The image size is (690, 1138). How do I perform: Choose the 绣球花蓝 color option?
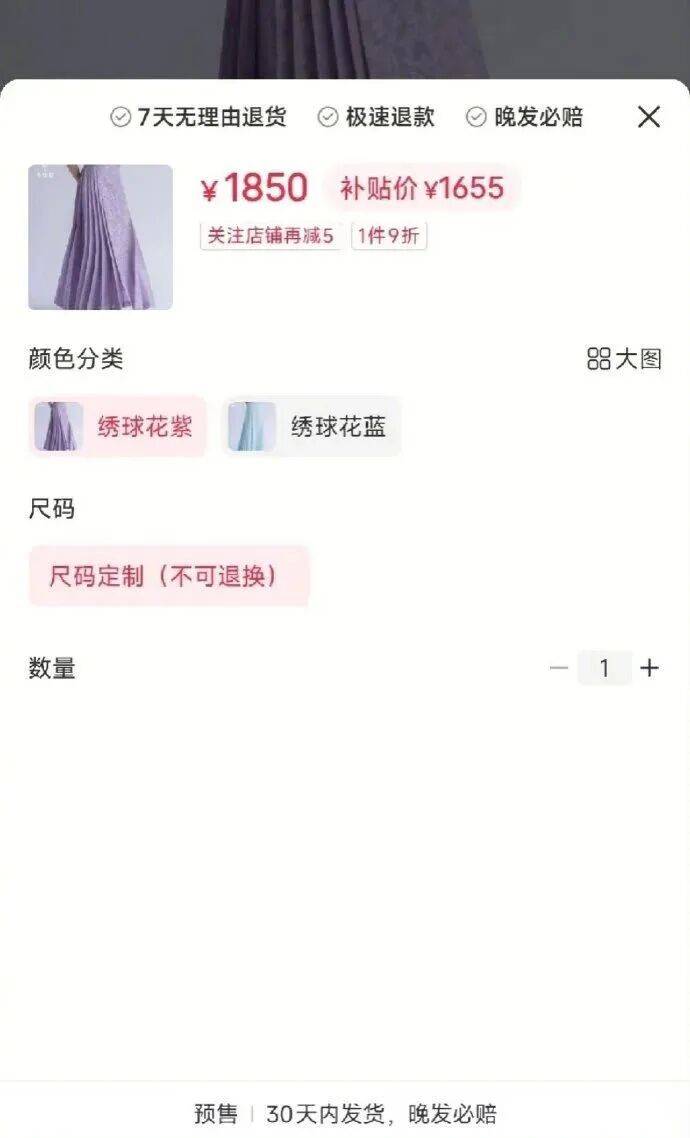(x=311, y=427)
